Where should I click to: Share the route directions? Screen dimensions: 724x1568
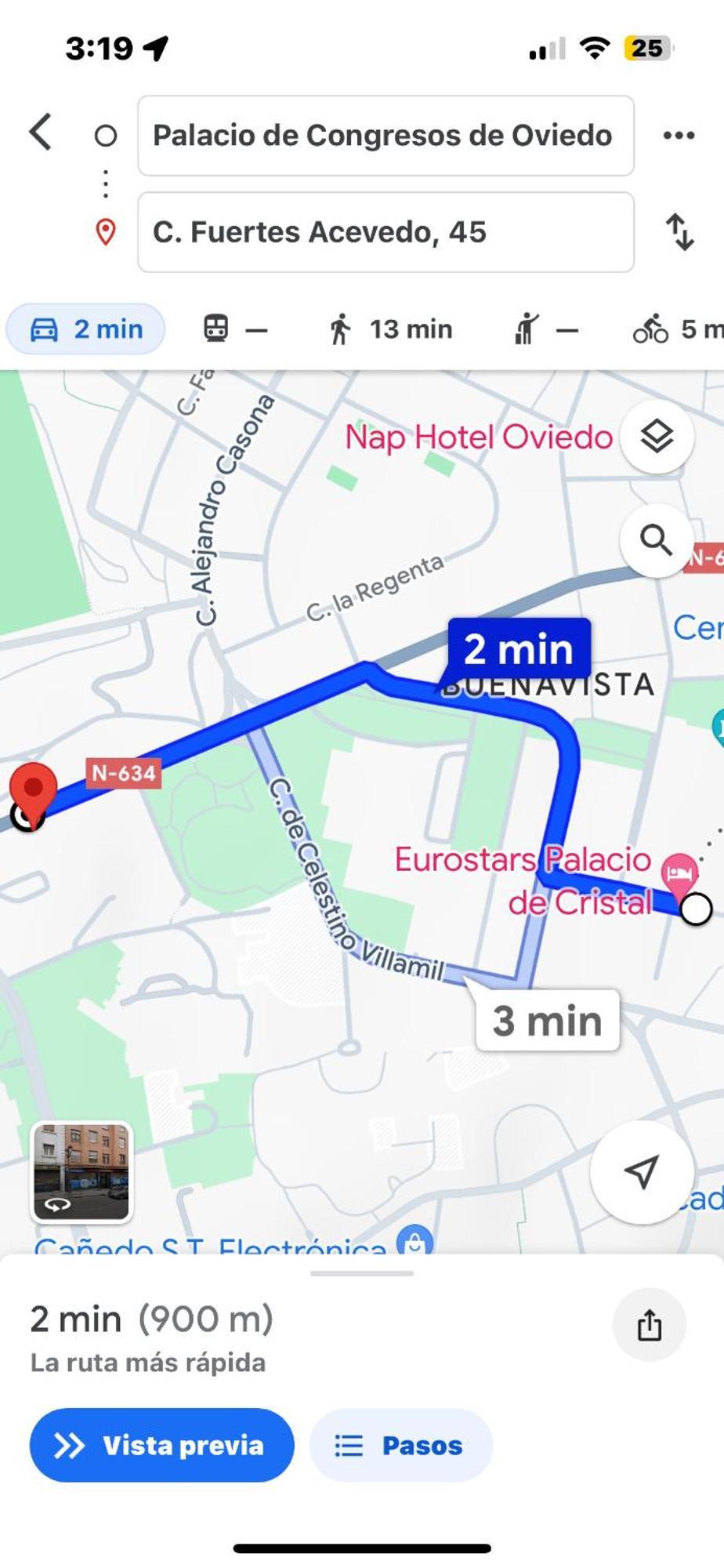(649, 1325)
